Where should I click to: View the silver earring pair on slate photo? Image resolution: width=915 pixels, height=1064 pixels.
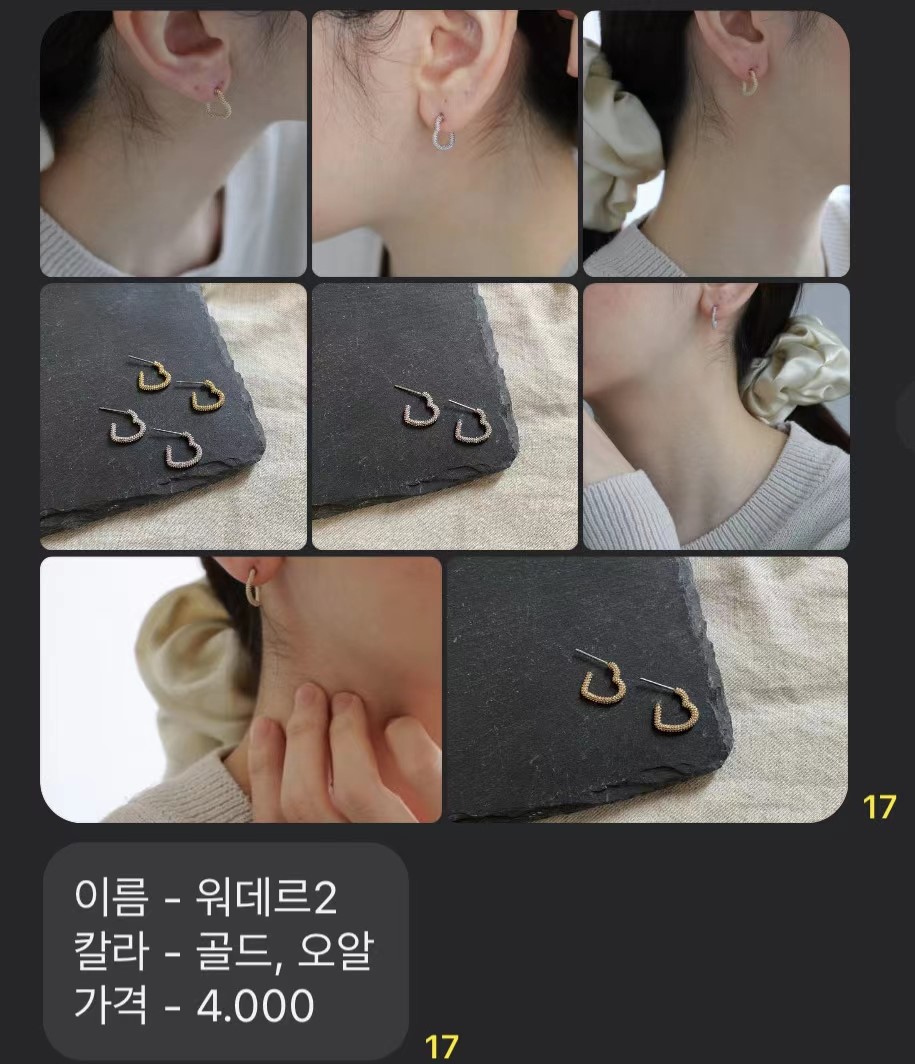444,416
